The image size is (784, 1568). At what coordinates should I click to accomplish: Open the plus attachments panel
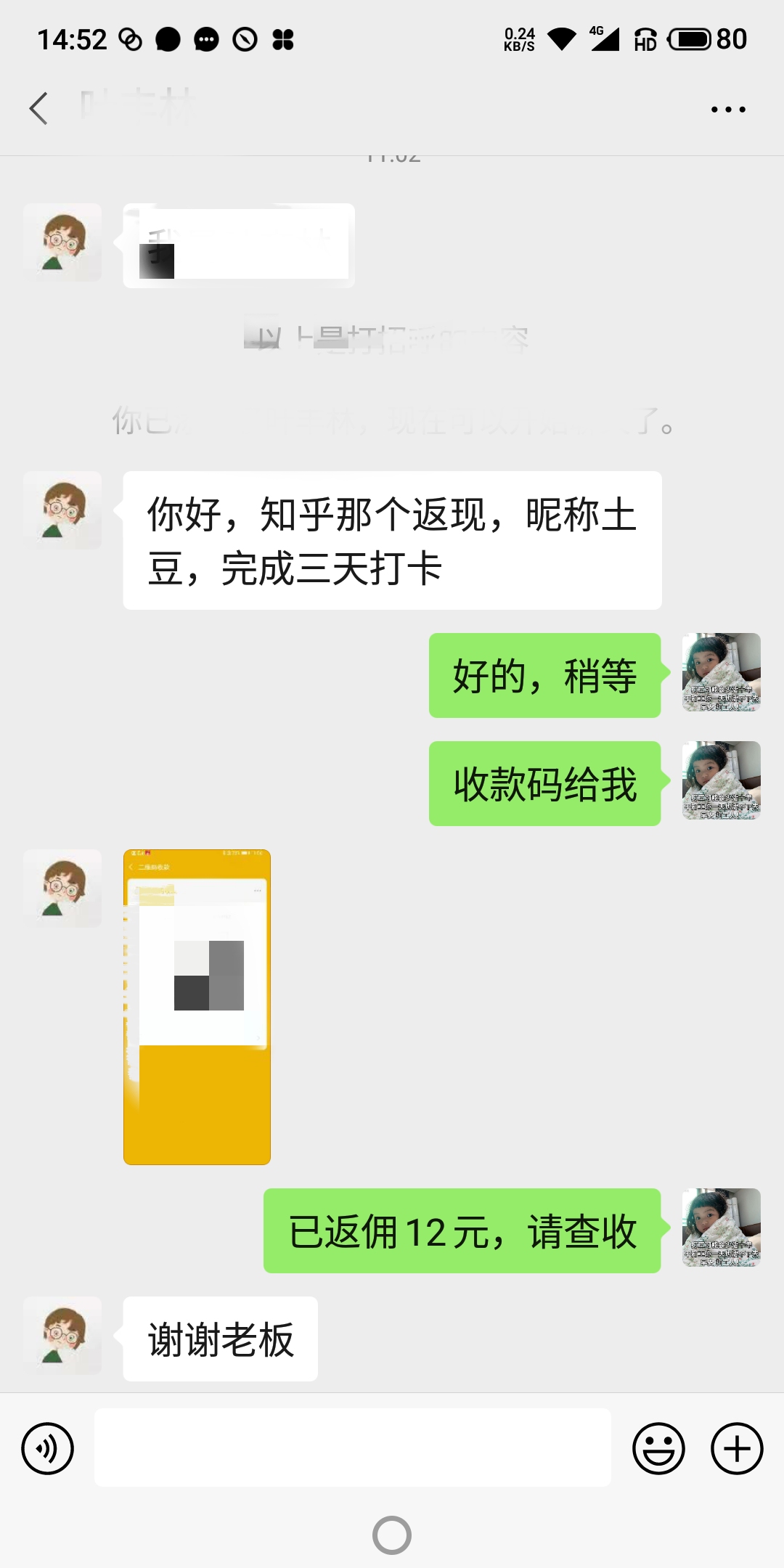(x=737, y=1448)
